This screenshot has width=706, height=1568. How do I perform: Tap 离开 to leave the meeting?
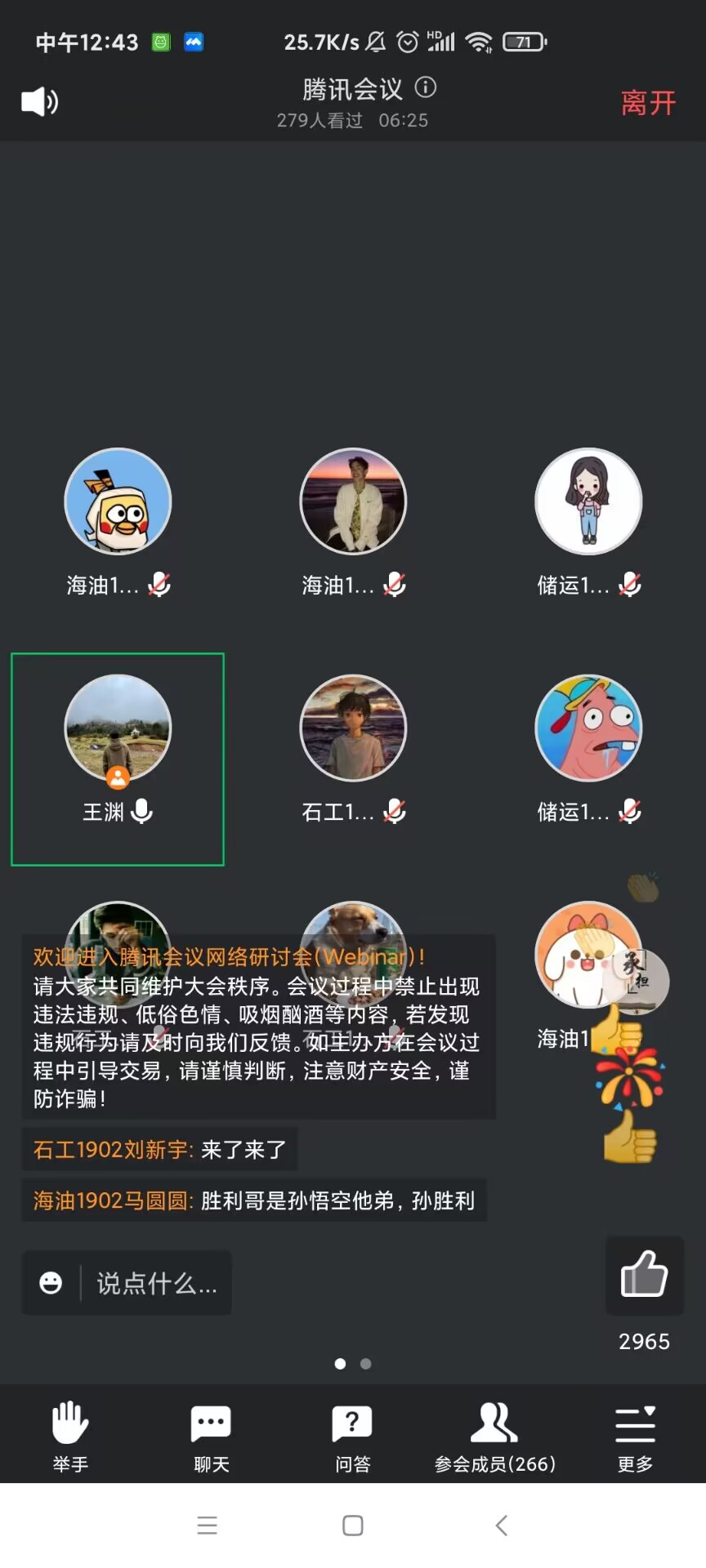[x=648, y=103]
